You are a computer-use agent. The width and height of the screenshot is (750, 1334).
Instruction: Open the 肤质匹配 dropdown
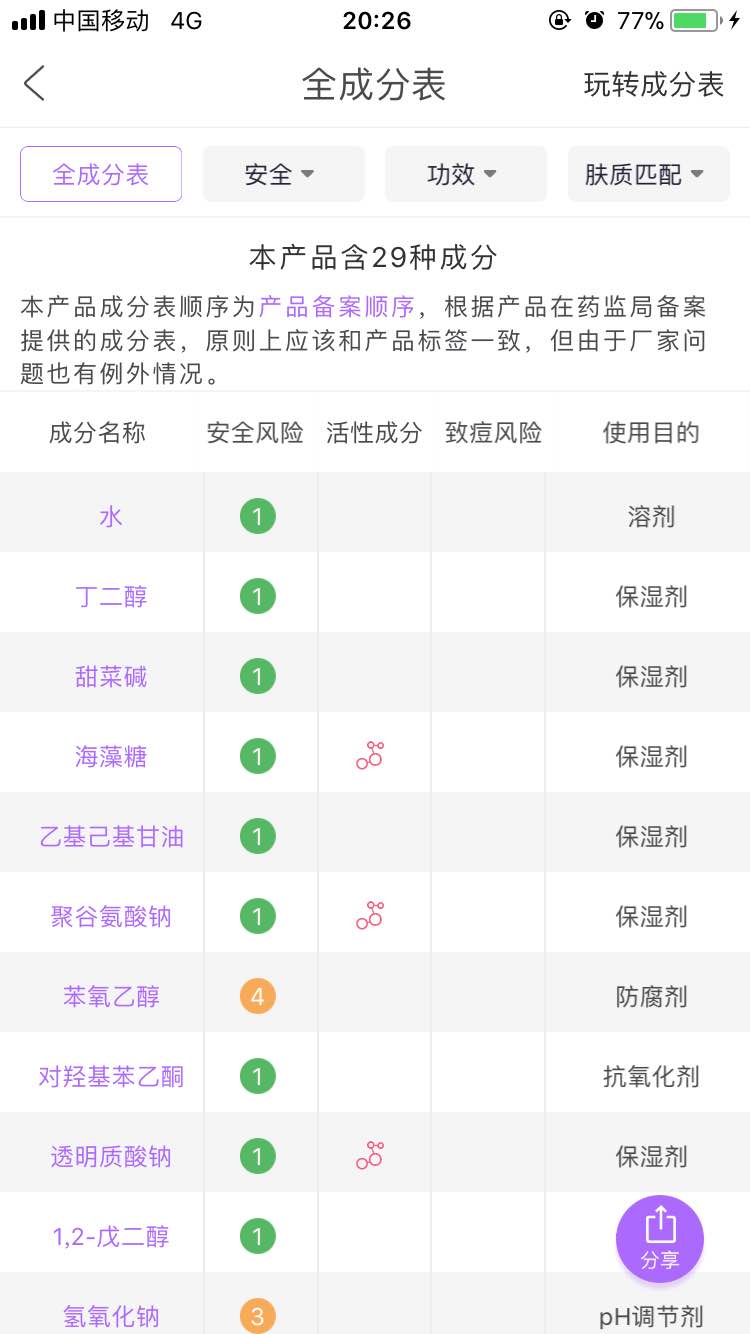point(647,174)
